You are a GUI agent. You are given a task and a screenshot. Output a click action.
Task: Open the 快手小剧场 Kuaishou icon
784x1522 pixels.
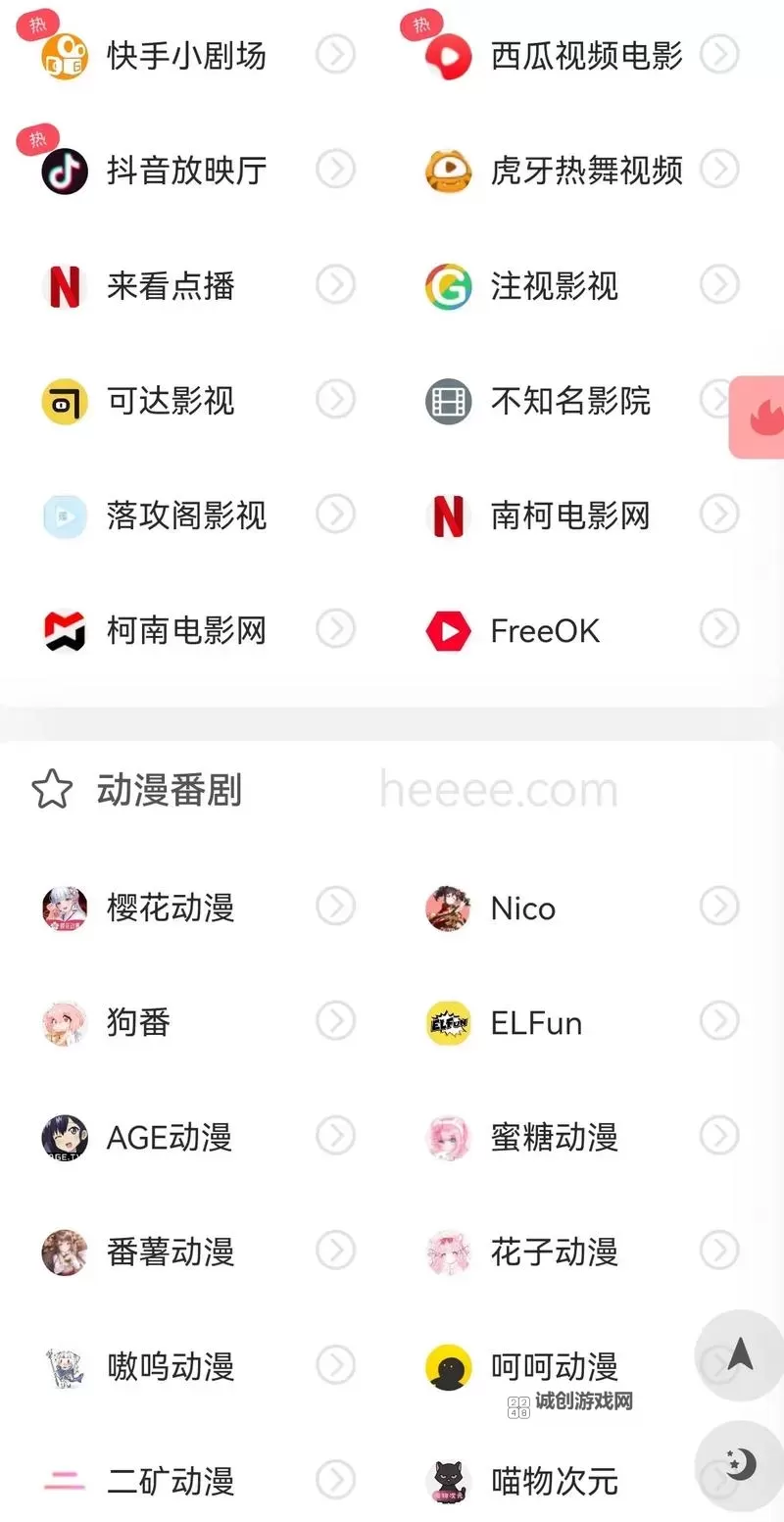64,55
